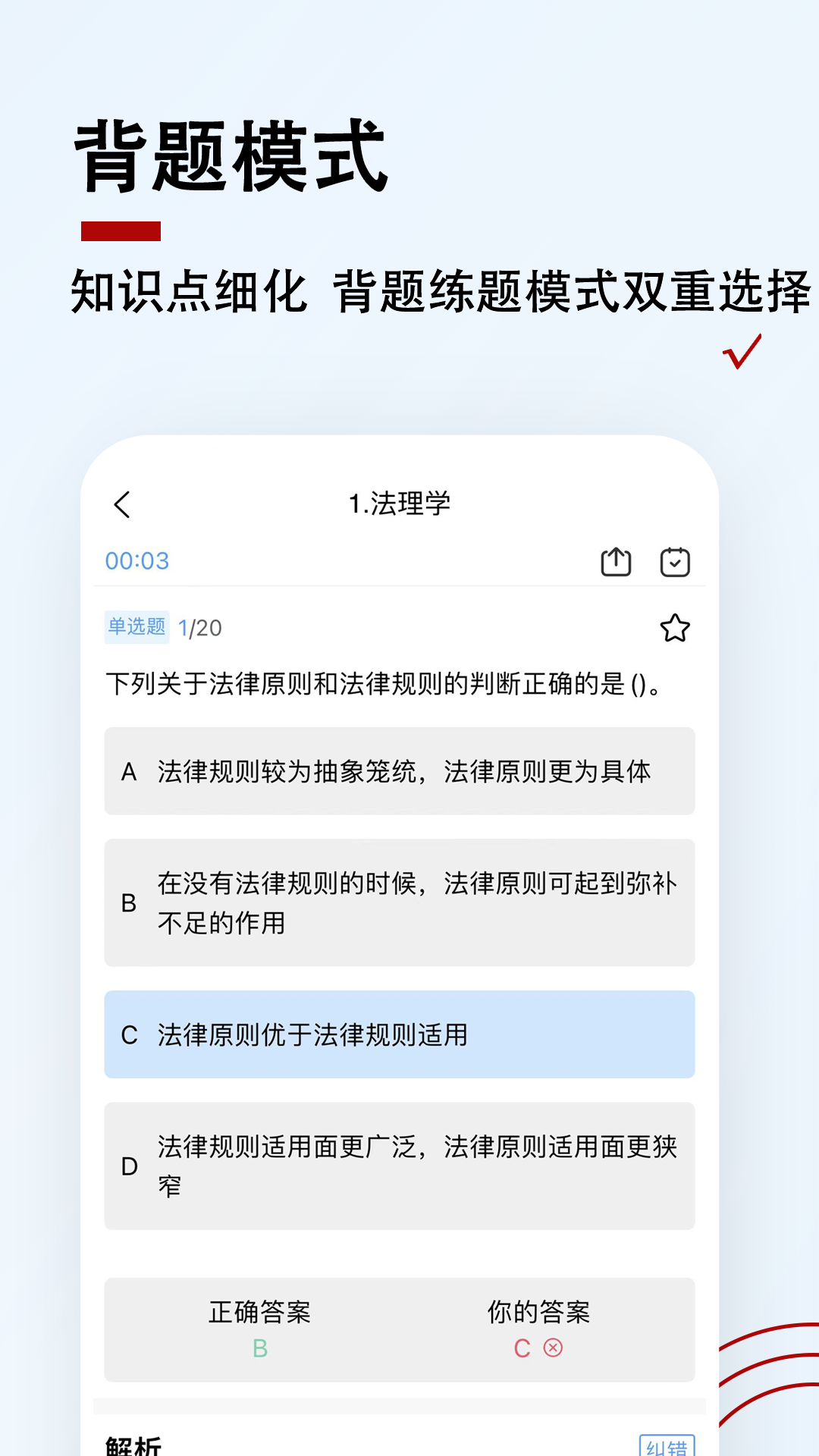Image resolution: width=819 pixels, height=1456 pixels.
Task: Select option A about abstract legal rules
Action: (x=400, y=771)
